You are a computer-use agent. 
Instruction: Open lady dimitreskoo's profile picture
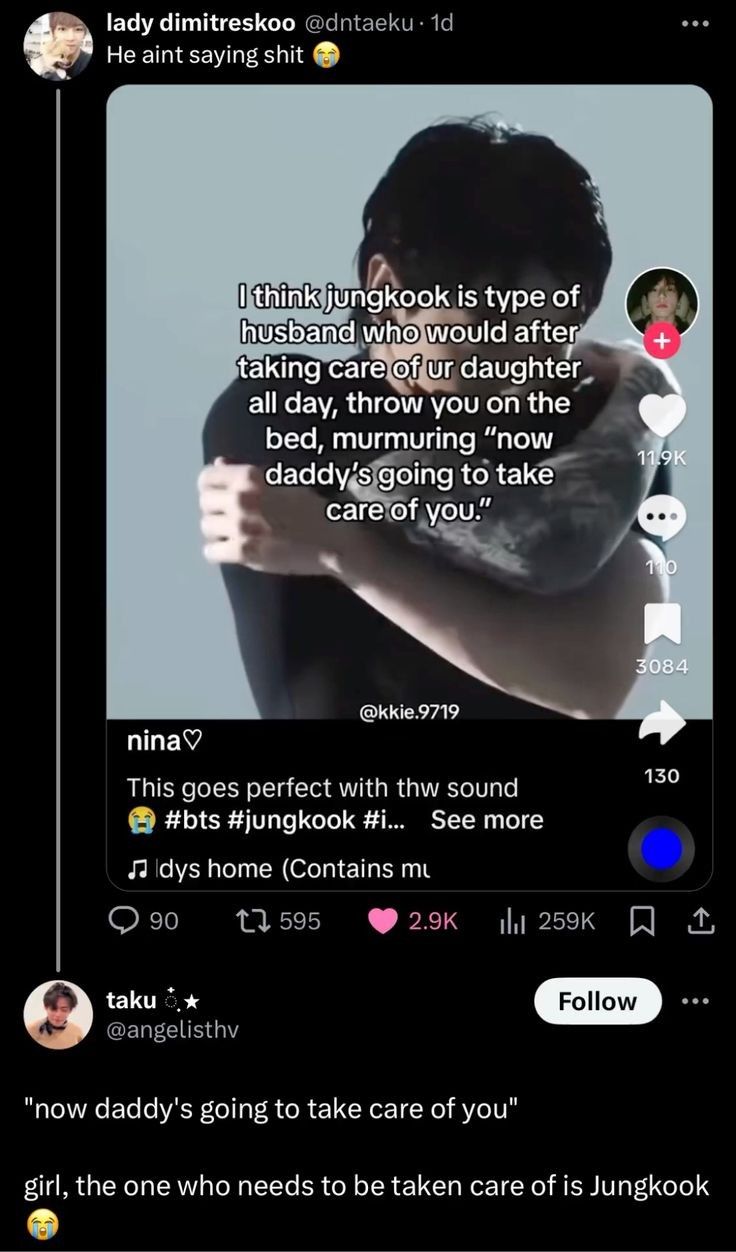pos(58,46)
